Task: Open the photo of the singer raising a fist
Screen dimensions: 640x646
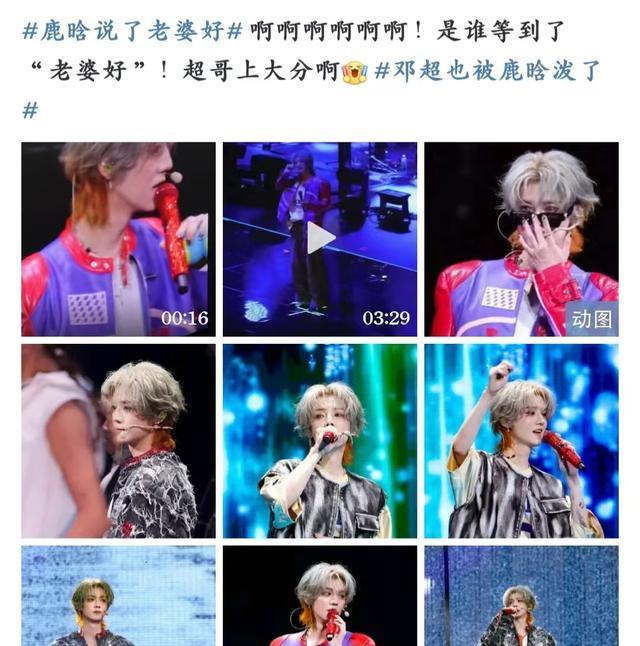Action: [x=521, y=441]
